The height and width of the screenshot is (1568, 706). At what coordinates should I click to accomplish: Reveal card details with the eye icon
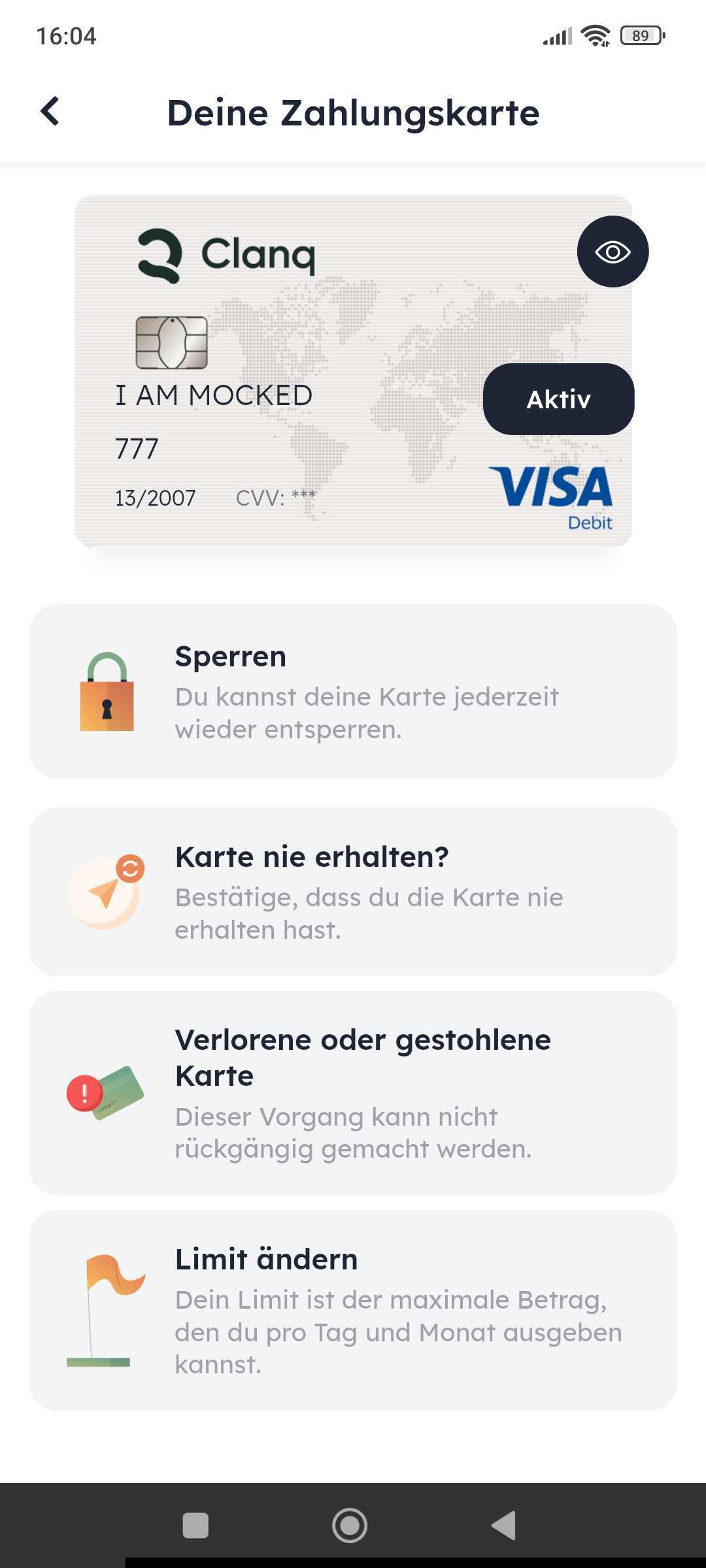(613, 252)
